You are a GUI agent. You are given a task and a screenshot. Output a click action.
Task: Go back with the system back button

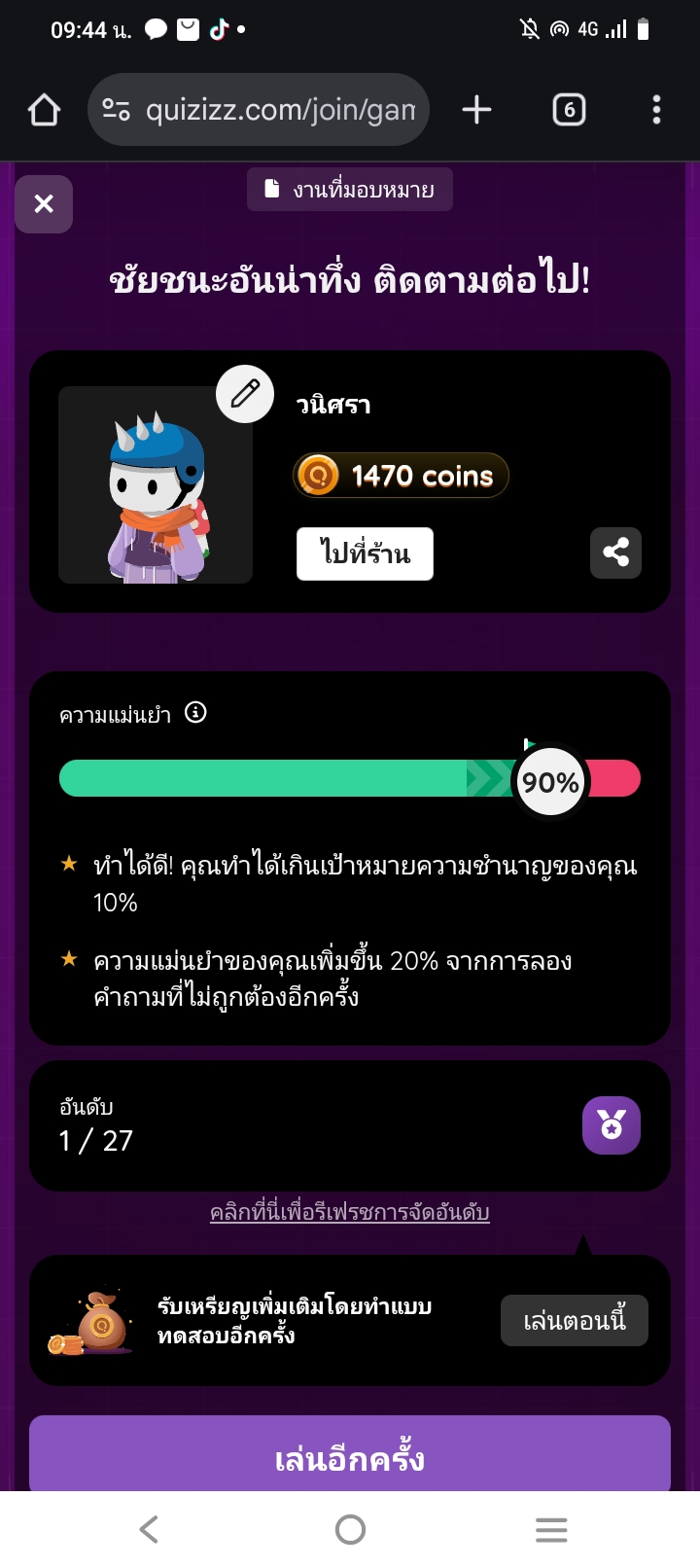149,1529
